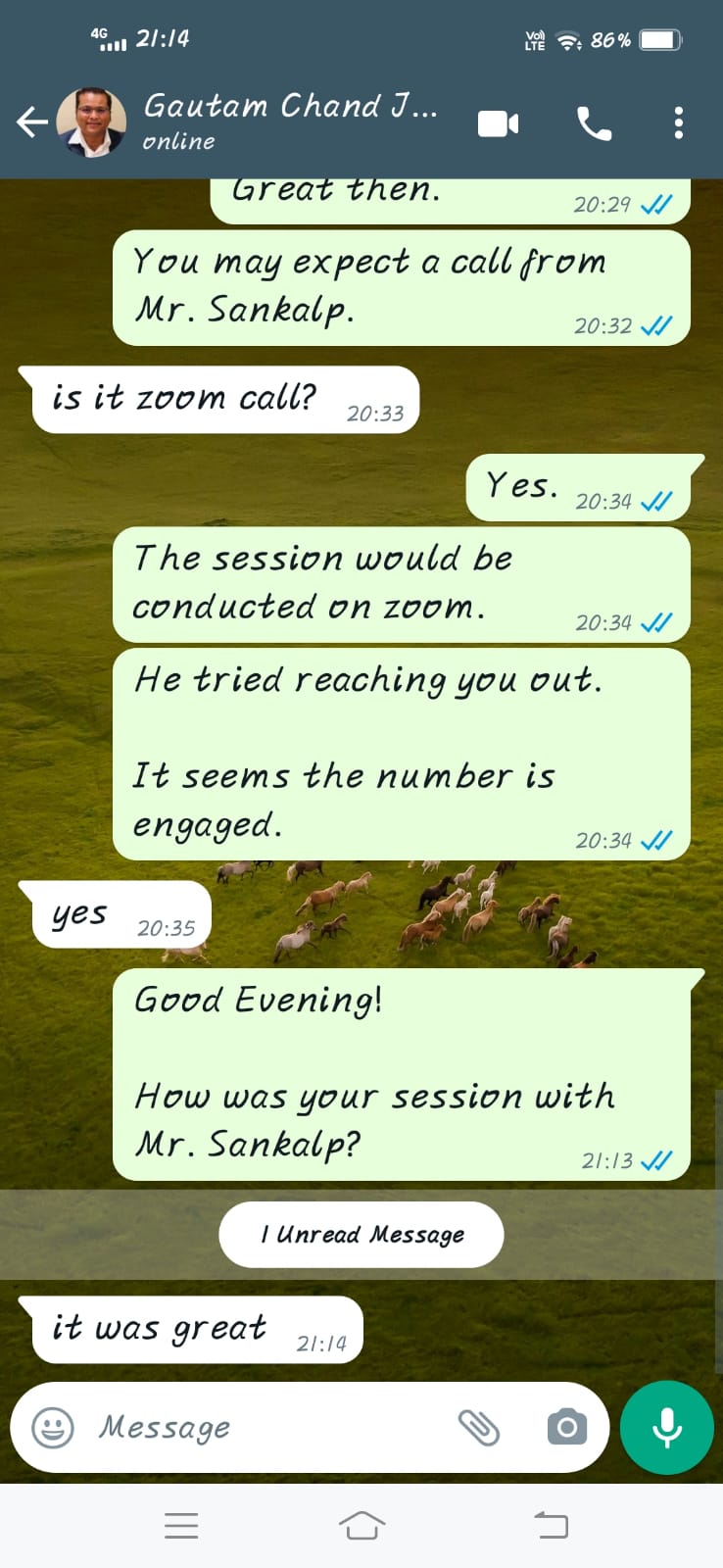Image resolution: width=723 pixels, height=1568 pixels.
Task: Tap the Wi-Fi status indicator
Action: 567,39
